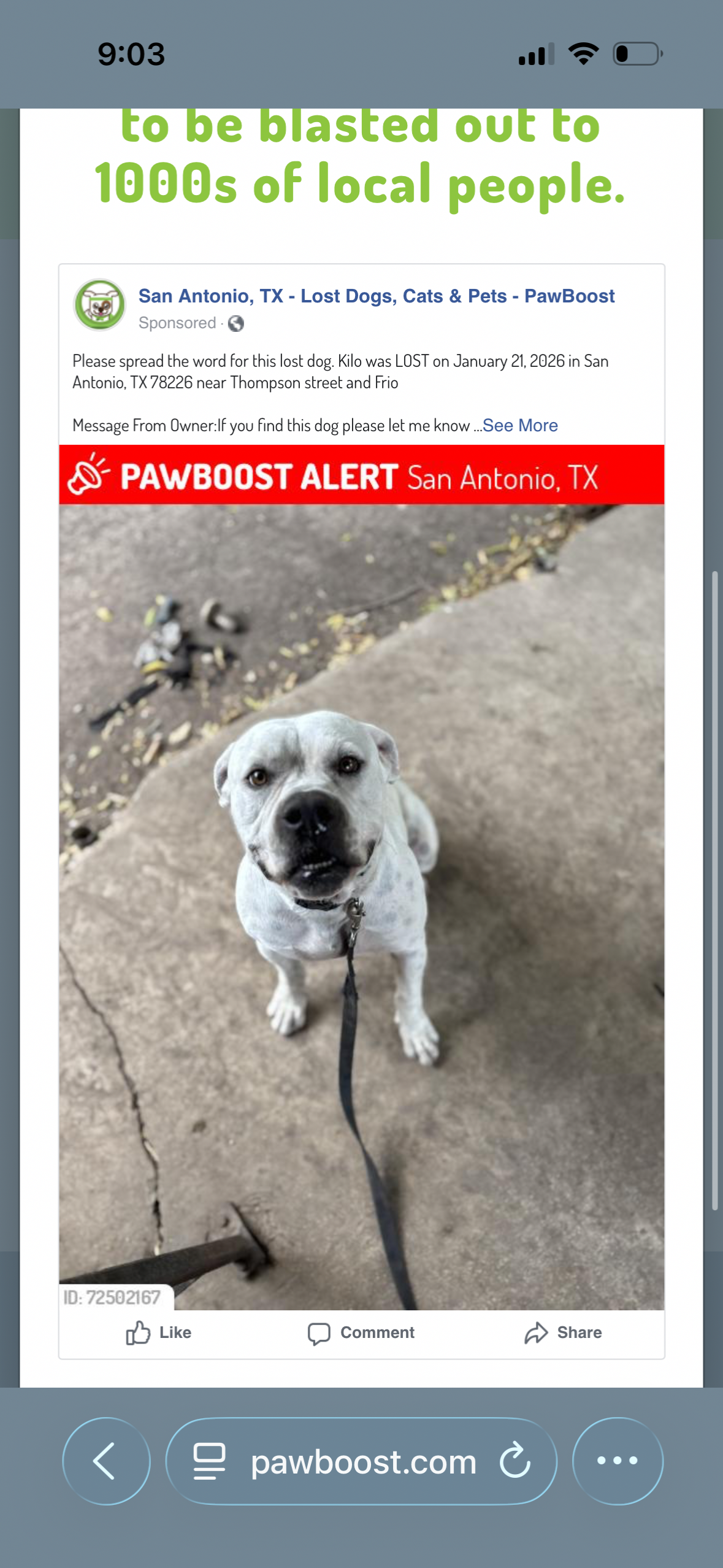Go back to the previous page
Viewport: 723px width, 1568px height.
[106, 1461]
